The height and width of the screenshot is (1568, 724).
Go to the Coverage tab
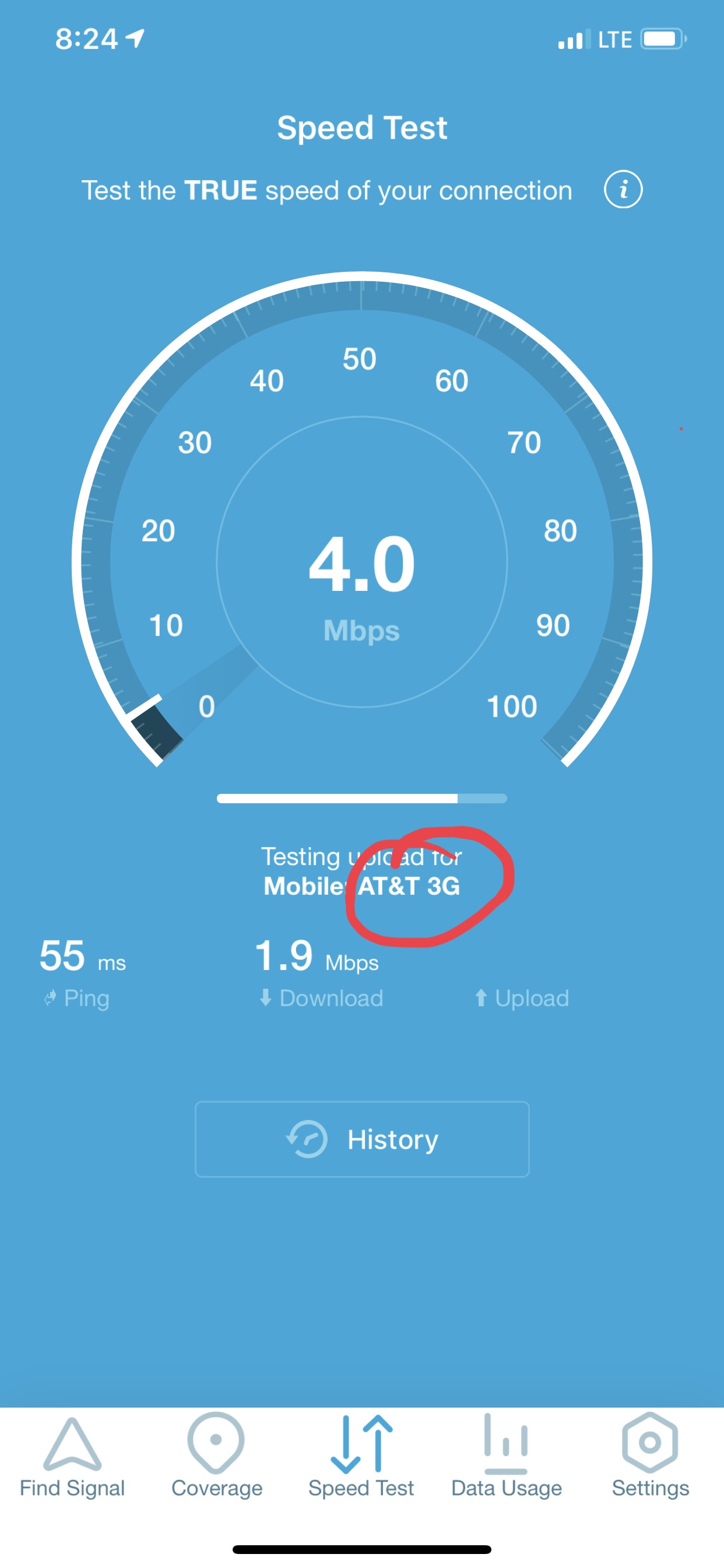coord(217,1458)
